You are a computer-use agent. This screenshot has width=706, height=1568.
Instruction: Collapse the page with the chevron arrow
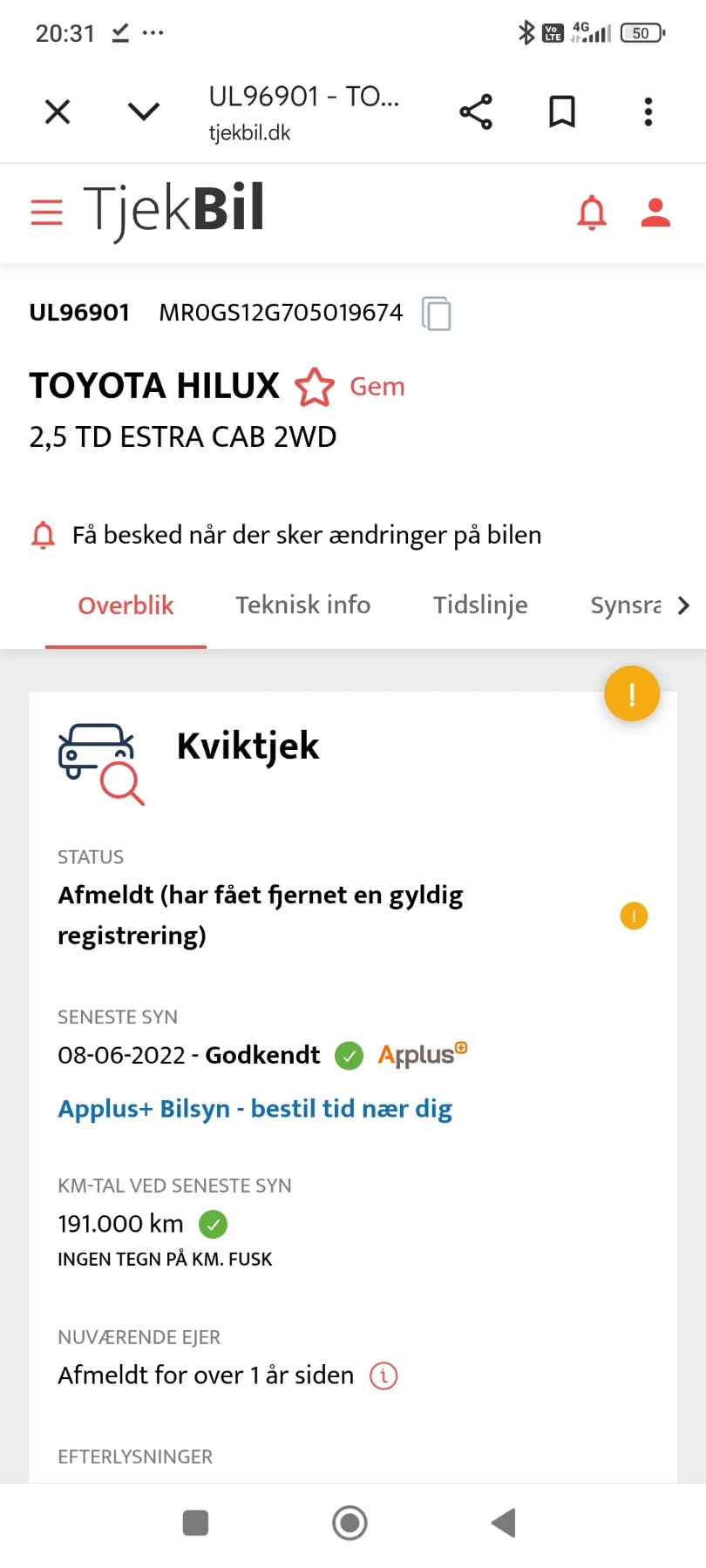(142, 112)
